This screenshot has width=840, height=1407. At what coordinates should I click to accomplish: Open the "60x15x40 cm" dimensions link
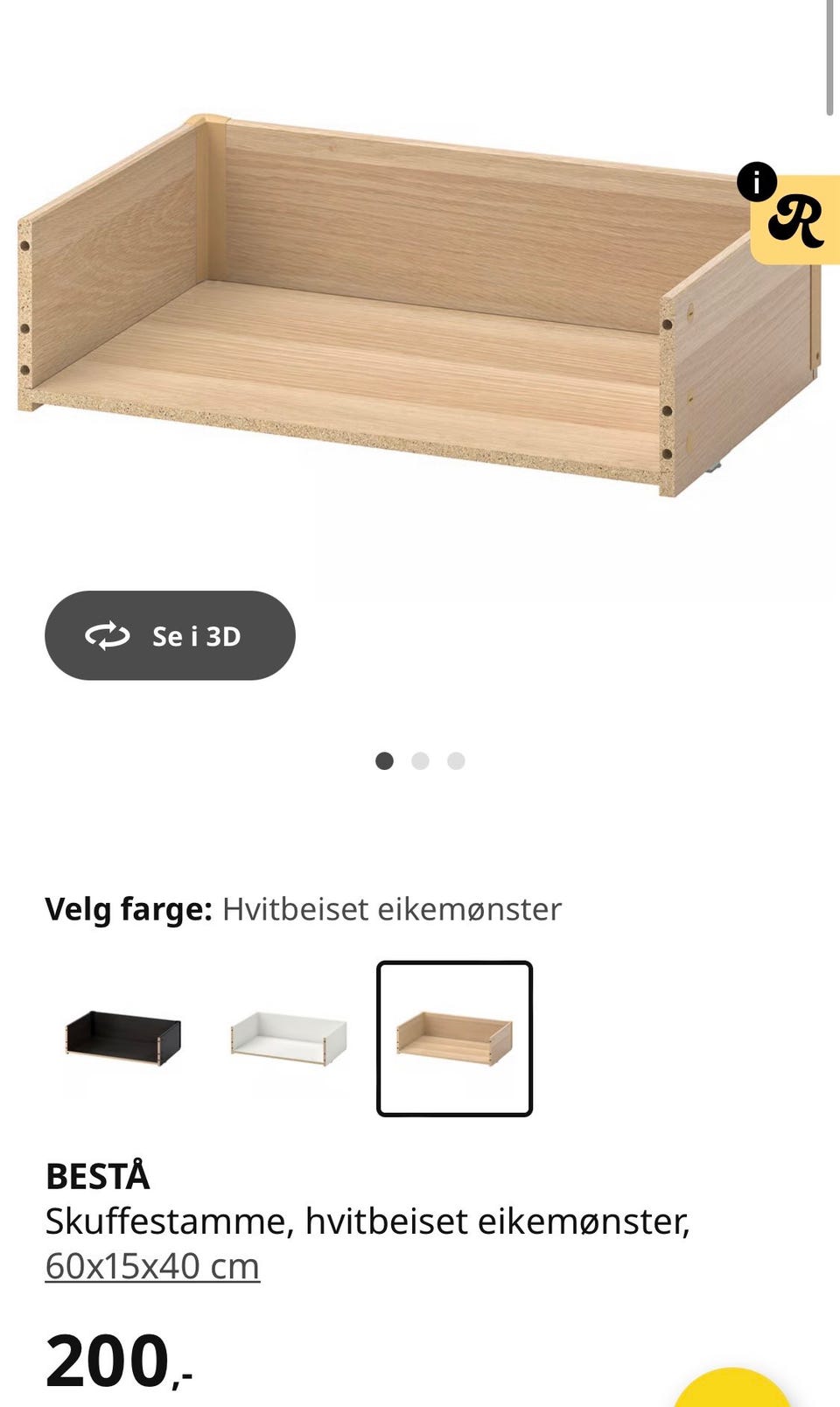(x=153, y=1264)
